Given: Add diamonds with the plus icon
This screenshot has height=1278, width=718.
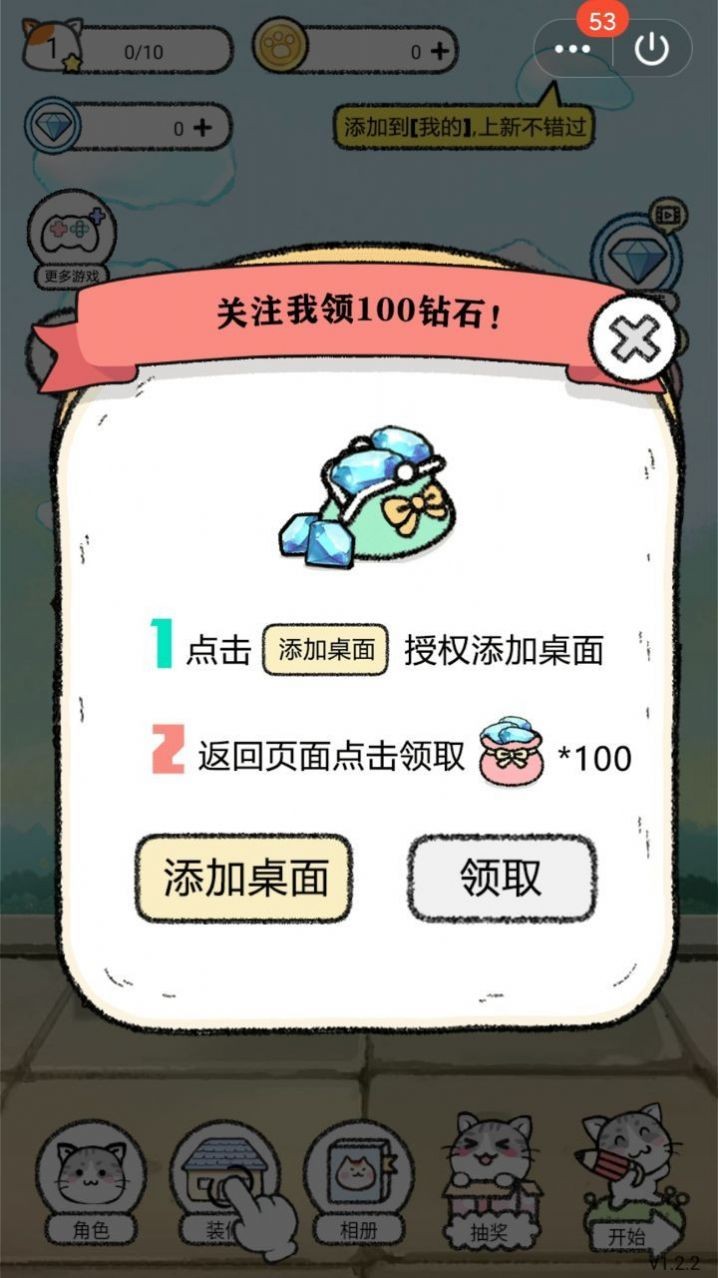Looking at the screenshot, I should [x=202, y=127].
